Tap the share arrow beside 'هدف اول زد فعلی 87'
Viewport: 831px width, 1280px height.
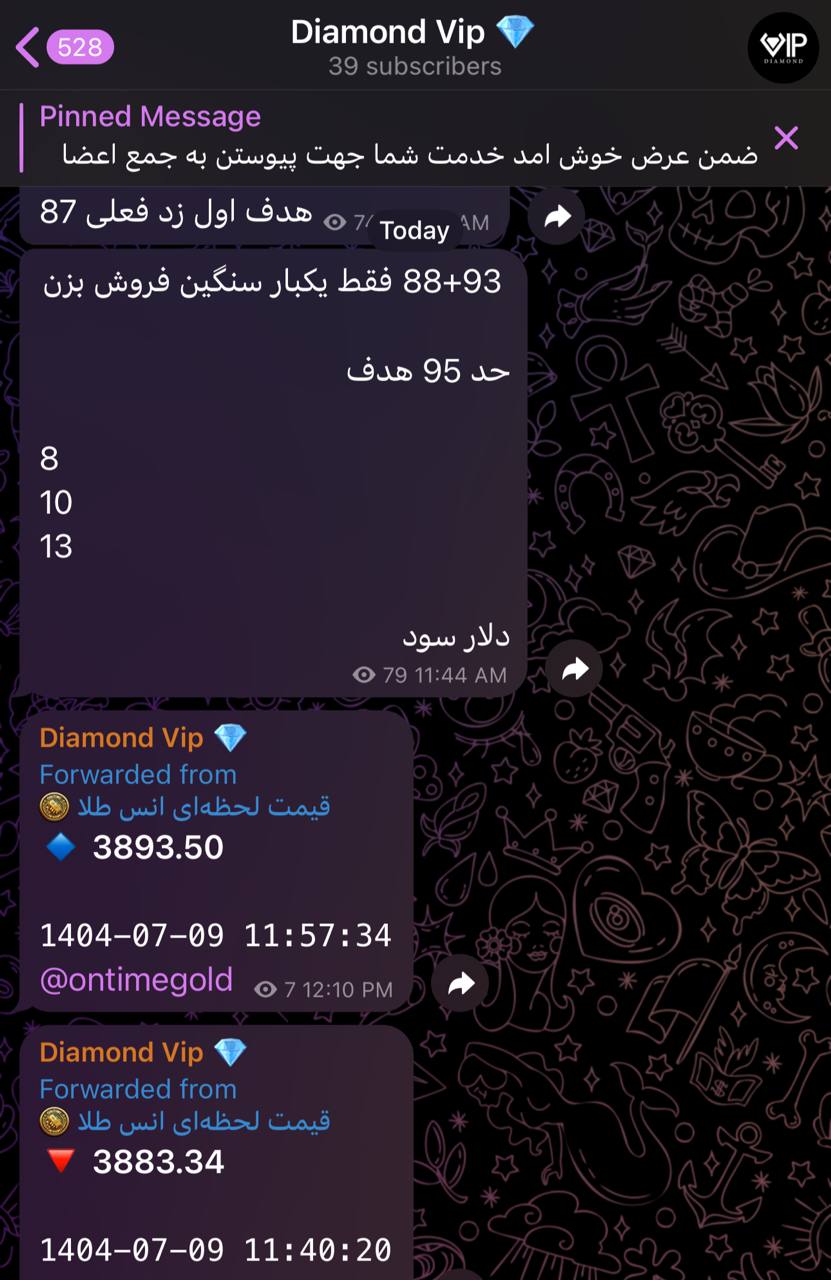(557, 215)
